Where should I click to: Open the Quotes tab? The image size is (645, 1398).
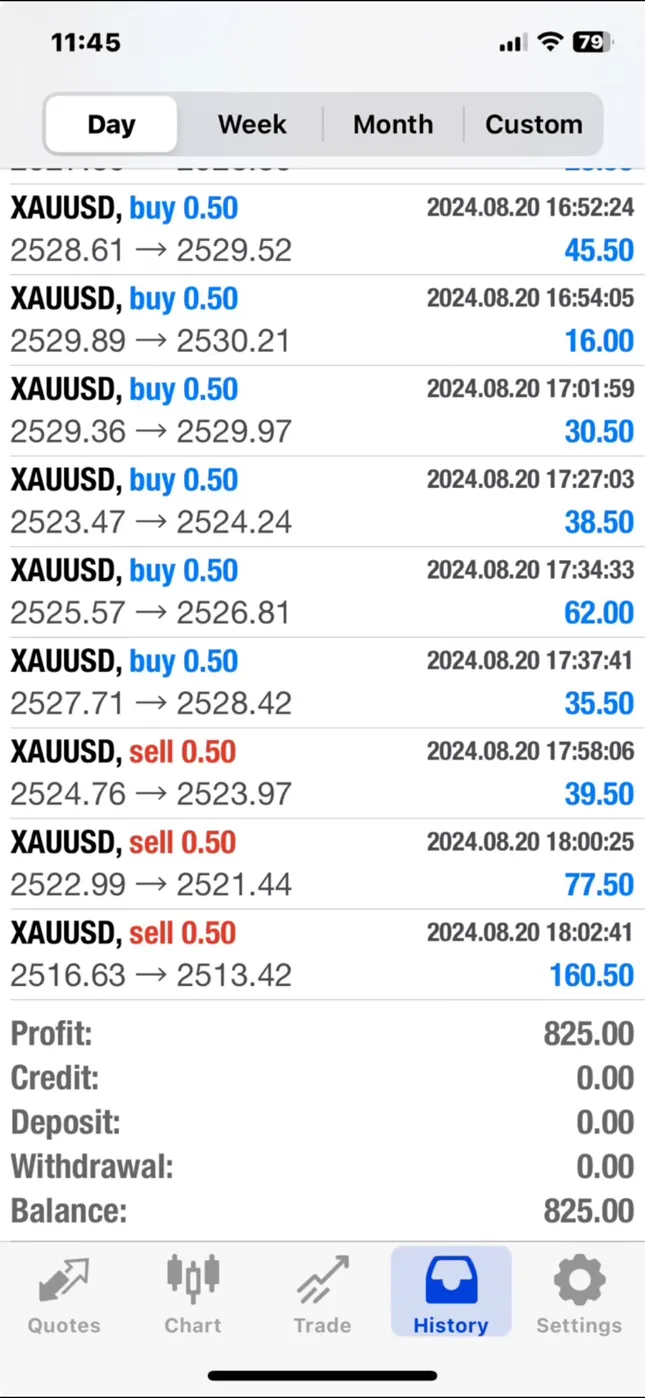click(64, 1296)
